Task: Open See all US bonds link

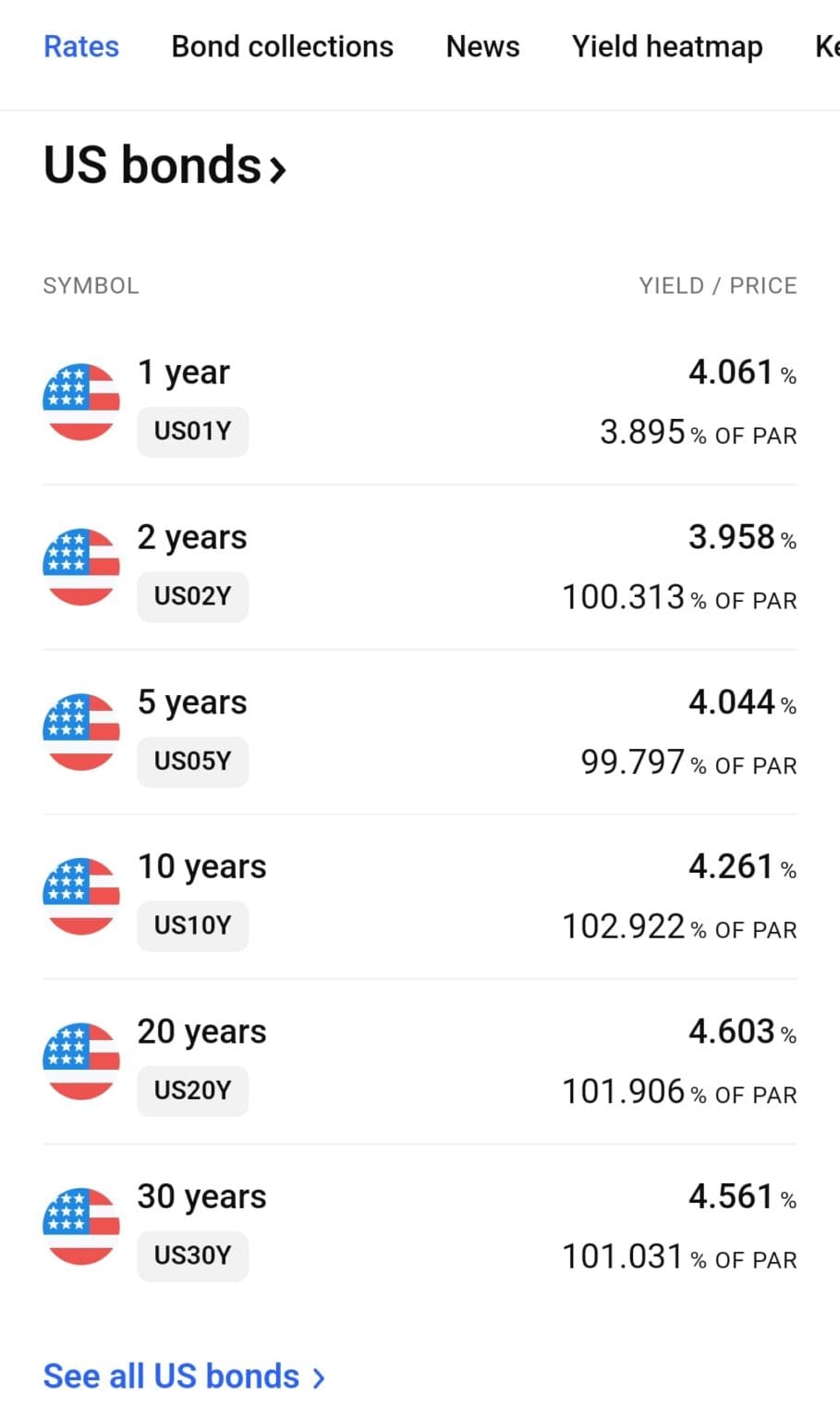Action: click(x=169, y=1377)
